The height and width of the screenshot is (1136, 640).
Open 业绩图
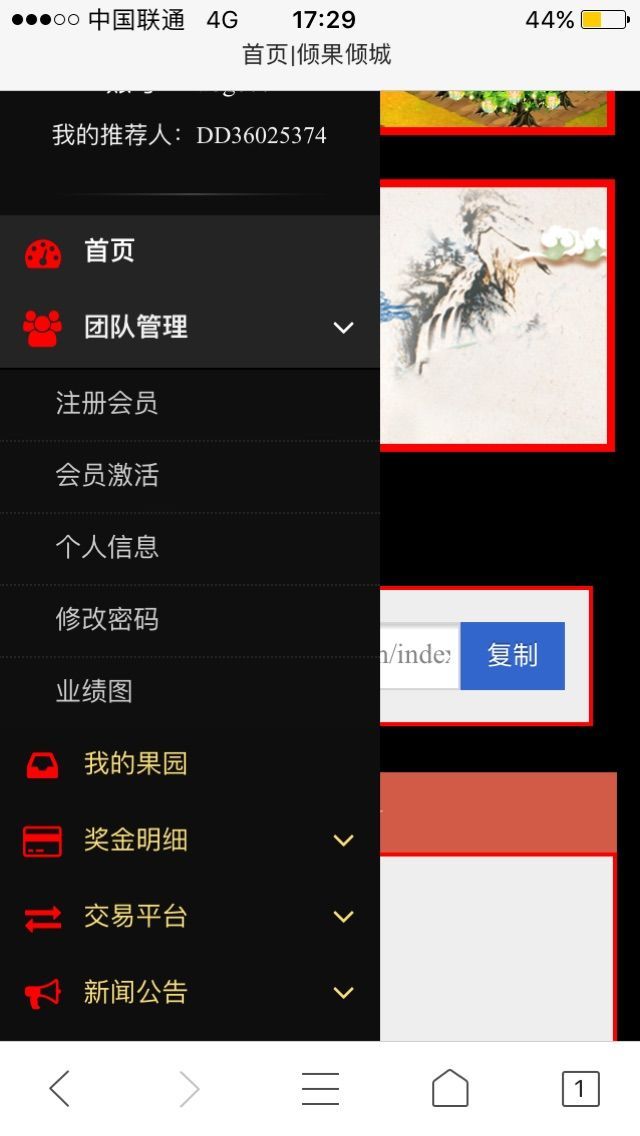point(189,692)
